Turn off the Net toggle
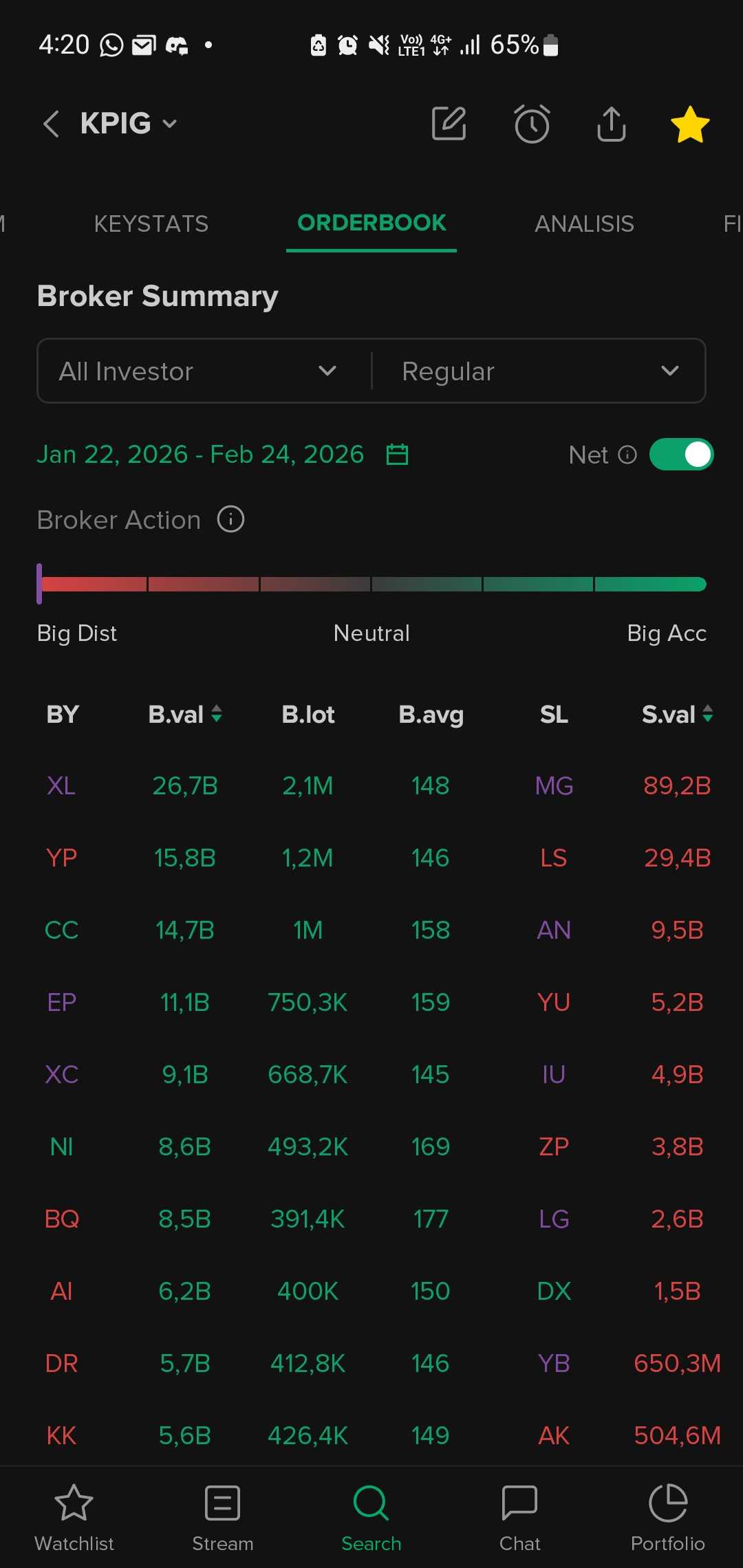743x1568 pixels. 681,455
